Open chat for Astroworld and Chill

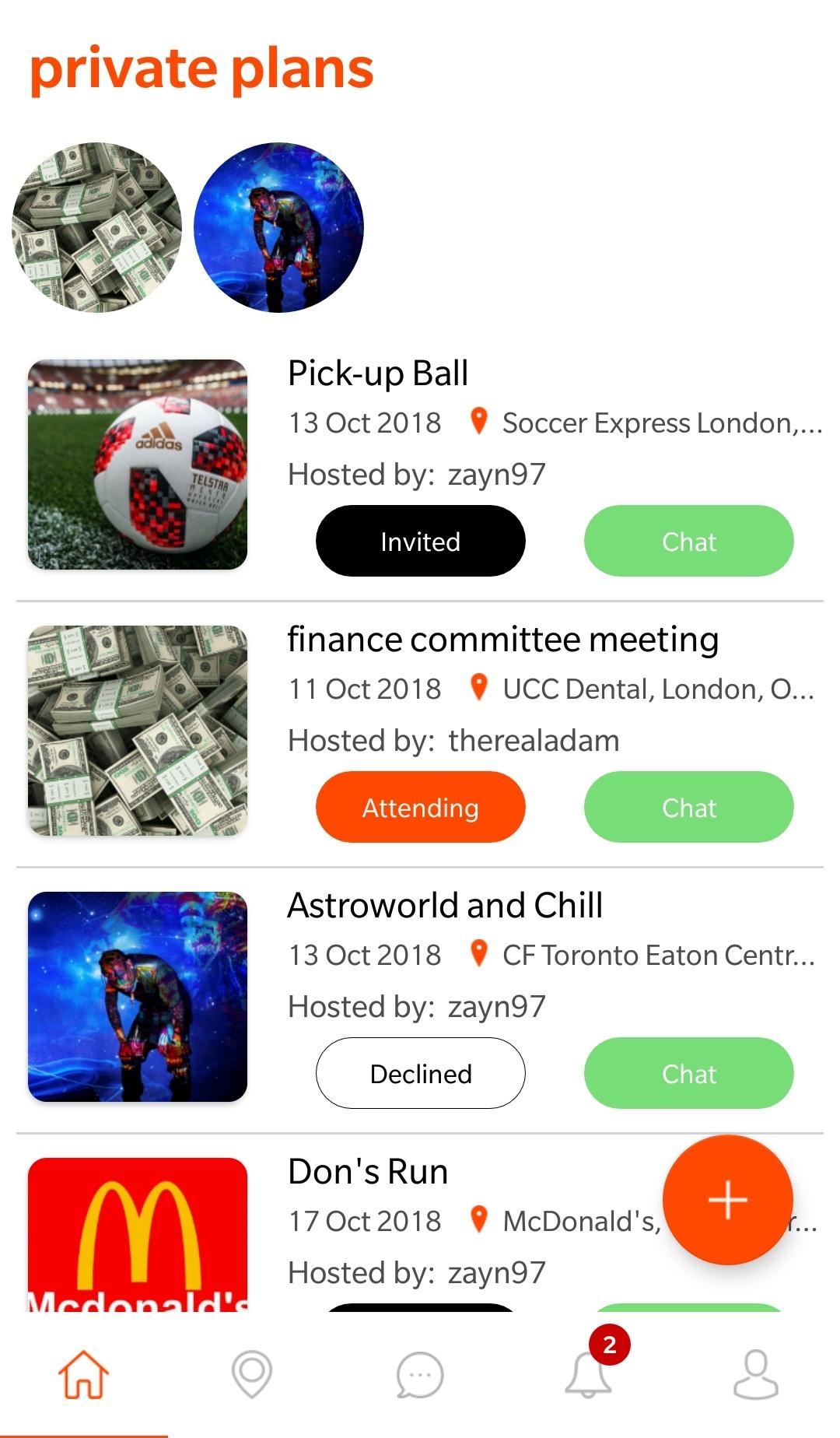coord(688,1074)
